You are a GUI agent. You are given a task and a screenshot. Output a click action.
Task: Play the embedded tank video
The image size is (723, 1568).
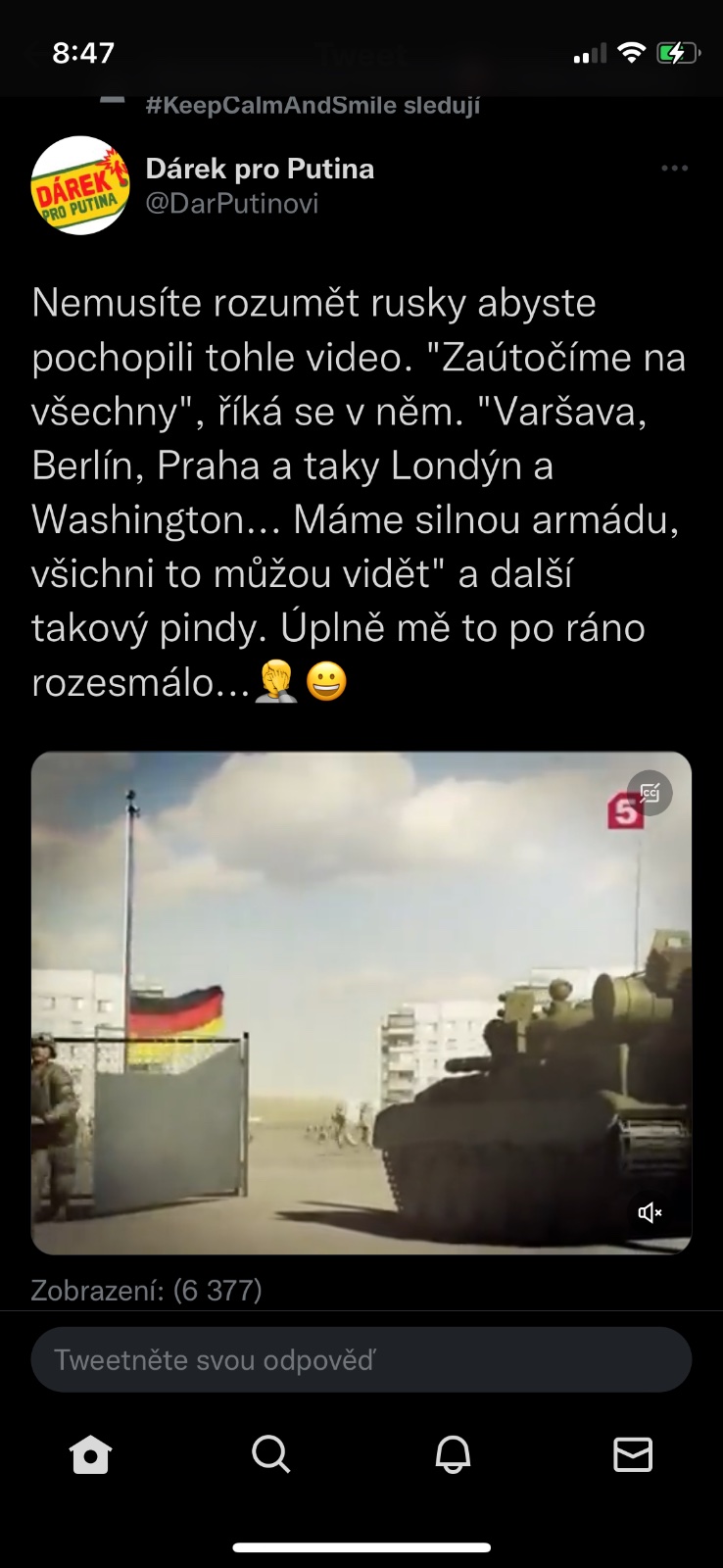click(x=361, y=1003)
